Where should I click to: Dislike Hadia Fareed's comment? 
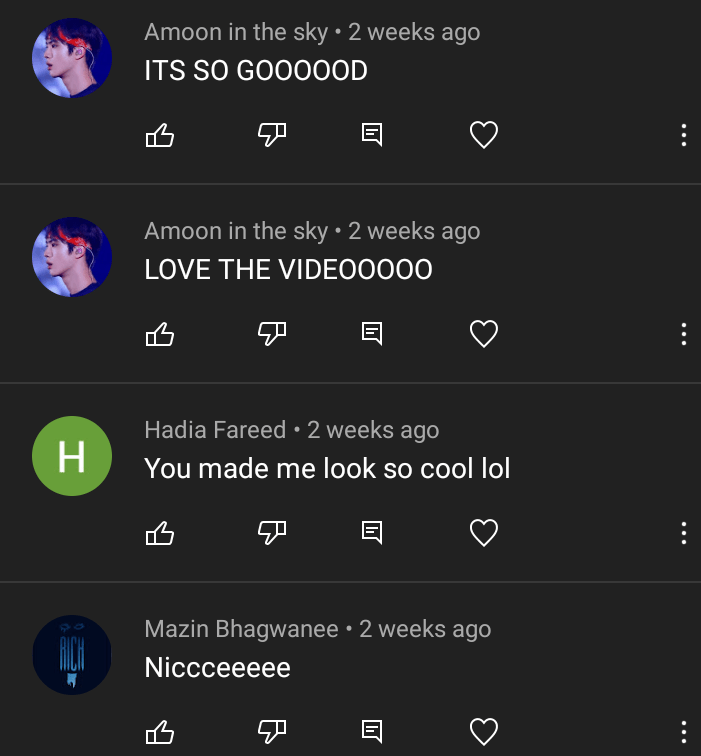pos(272,533)
